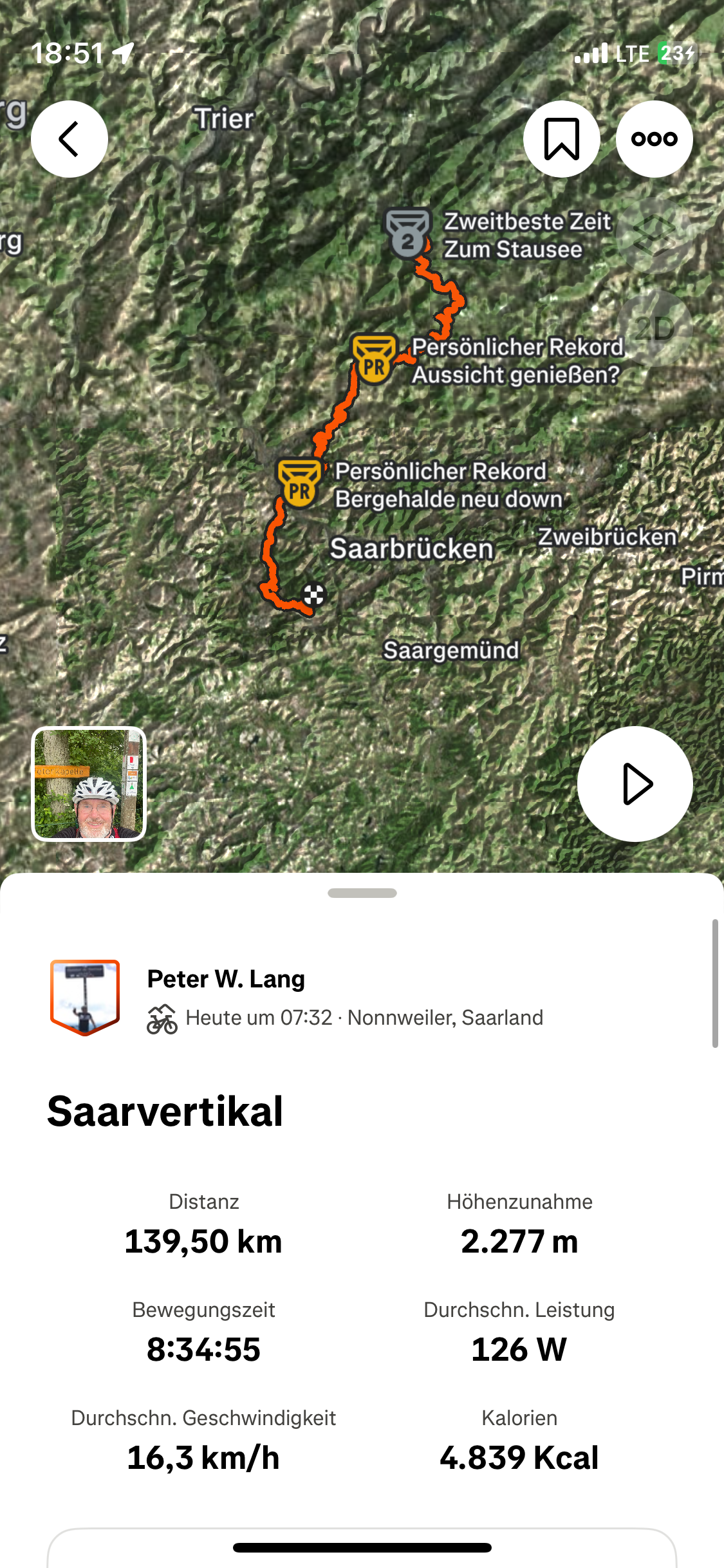Image resolution: width=724 pixels, height=1568 pixels.
Task: Open the three-dot more options menu
Action: point(654,139)
